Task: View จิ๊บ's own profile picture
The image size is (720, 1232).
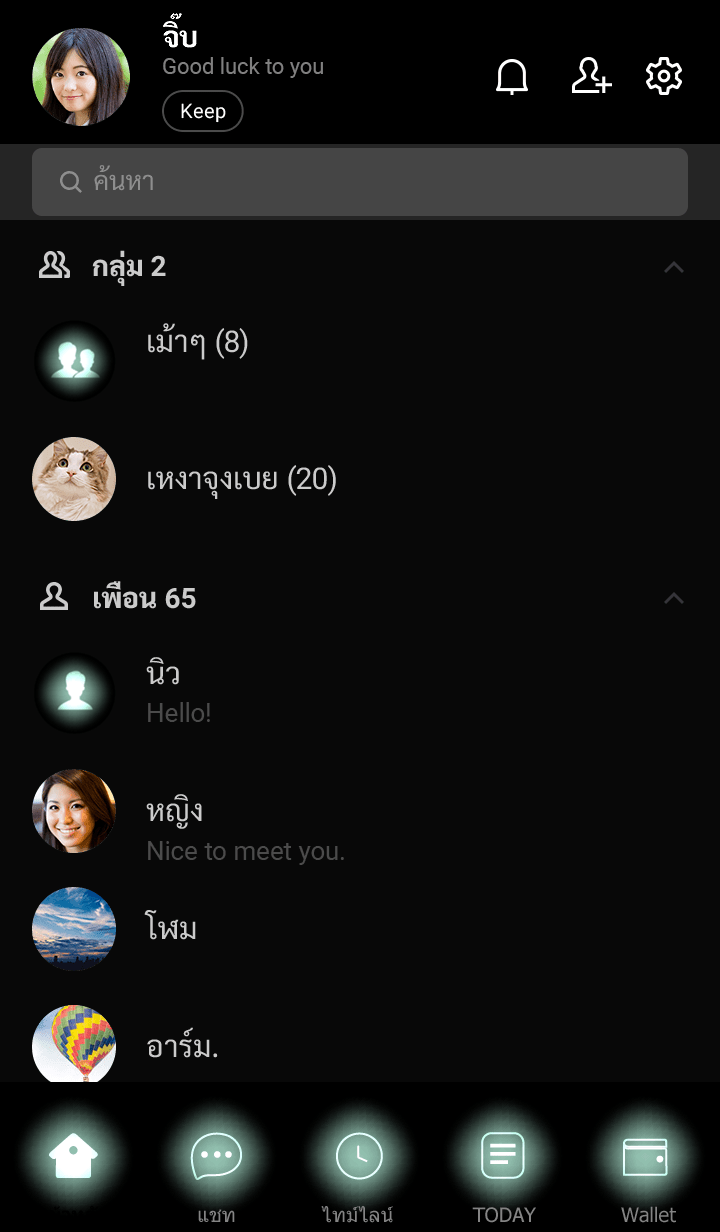Action: [81, 77]
